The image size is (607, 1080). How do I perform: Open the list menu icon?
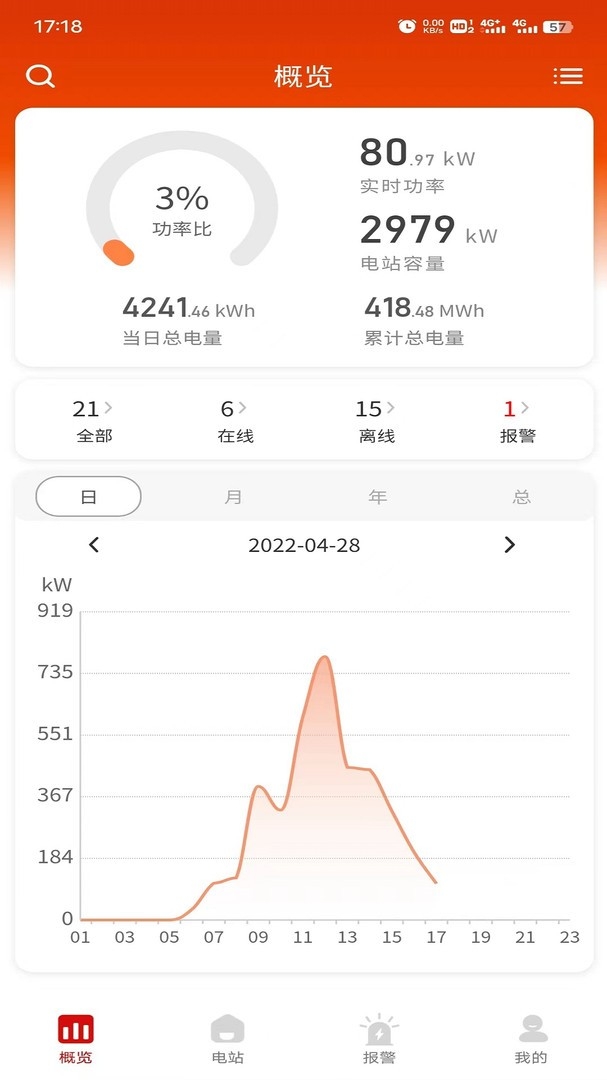[568, 76]
